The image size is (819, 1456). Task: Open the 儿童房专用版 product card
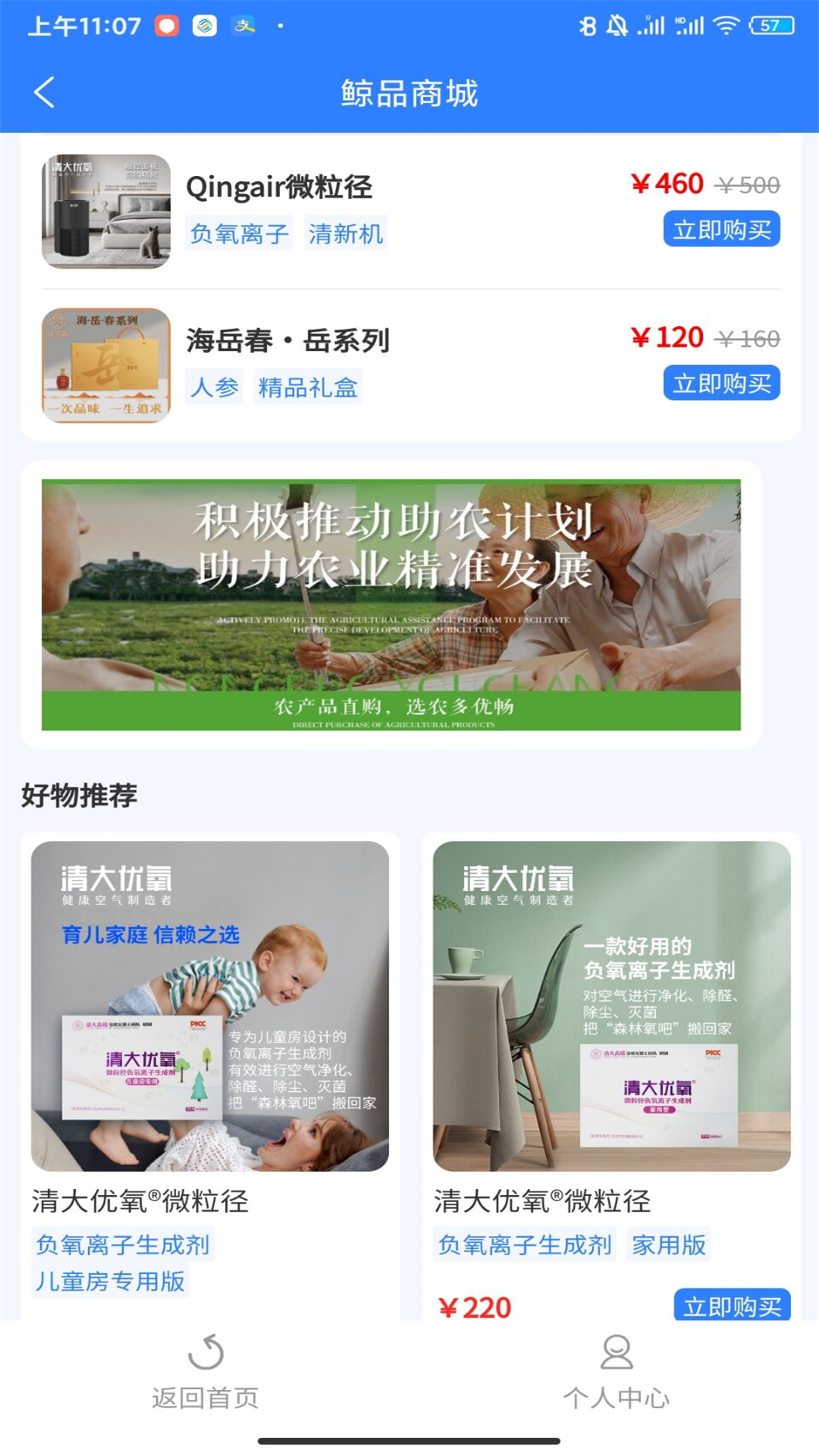coord(210,1006)
